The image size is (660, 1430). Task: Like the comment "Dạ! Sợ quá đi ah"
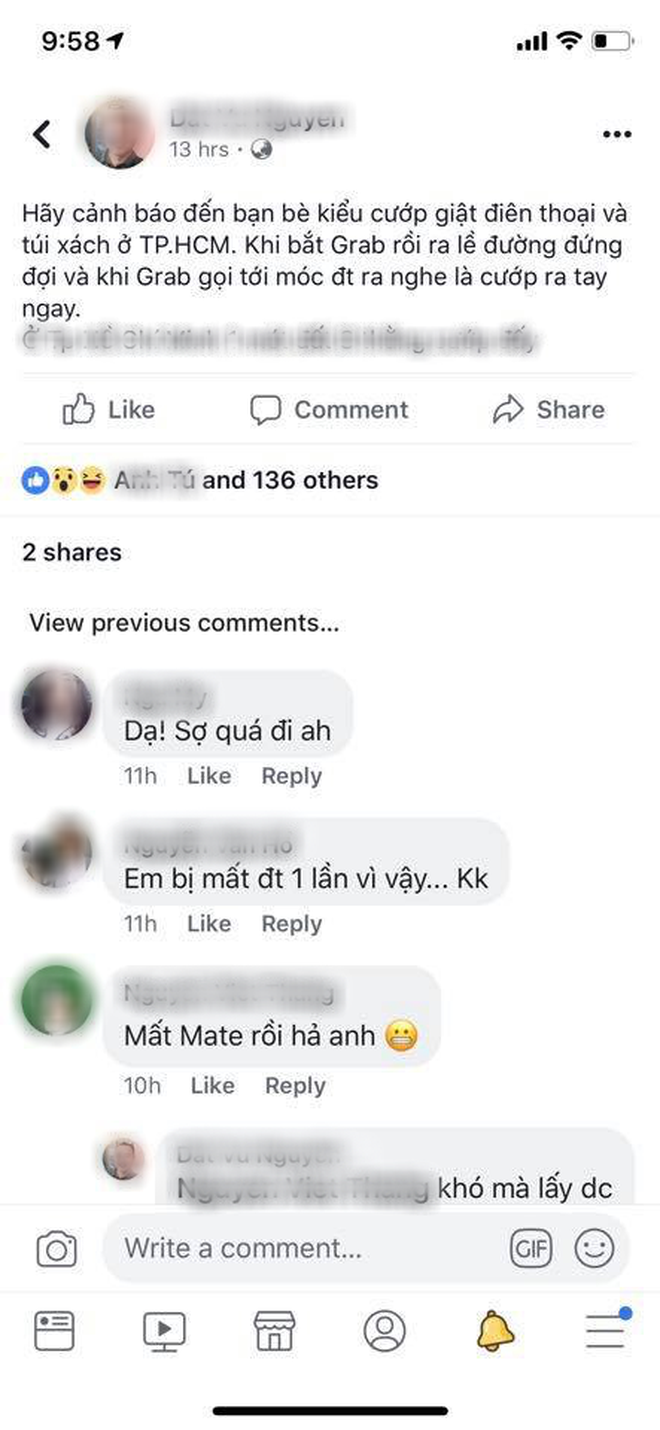coord(209,777)
